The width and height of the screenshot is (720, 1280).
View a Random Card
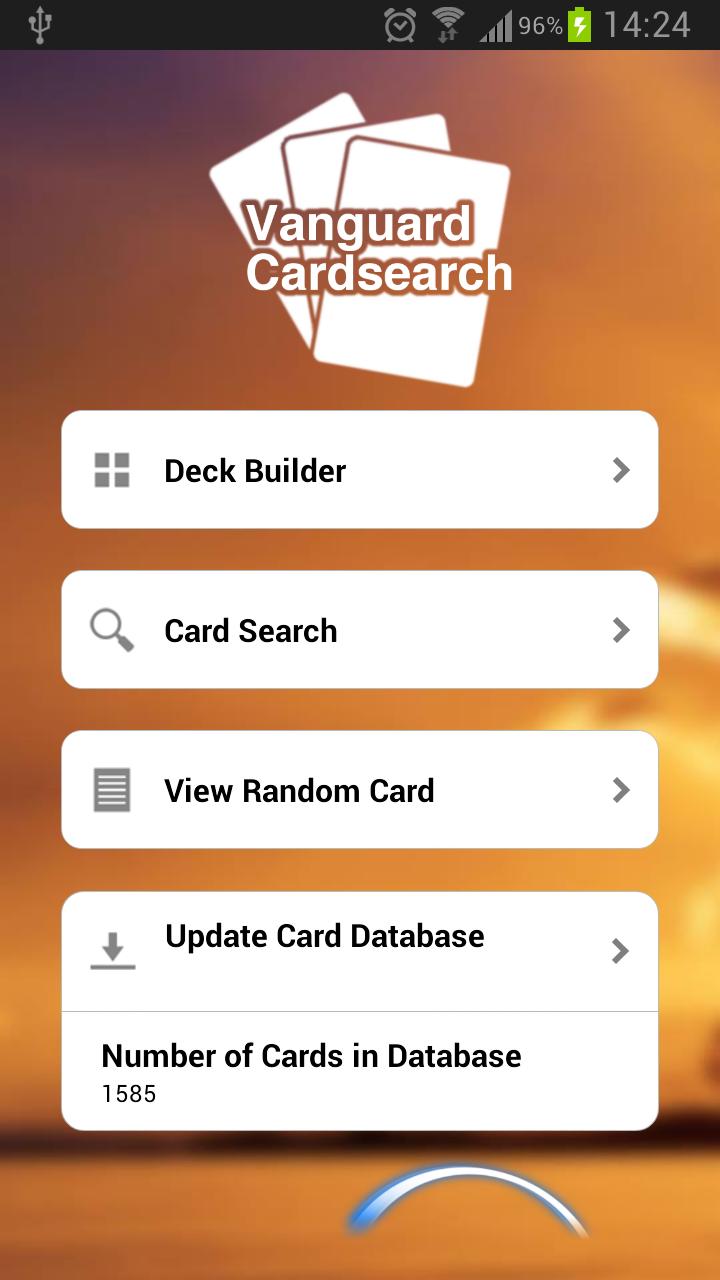point(360,790)
